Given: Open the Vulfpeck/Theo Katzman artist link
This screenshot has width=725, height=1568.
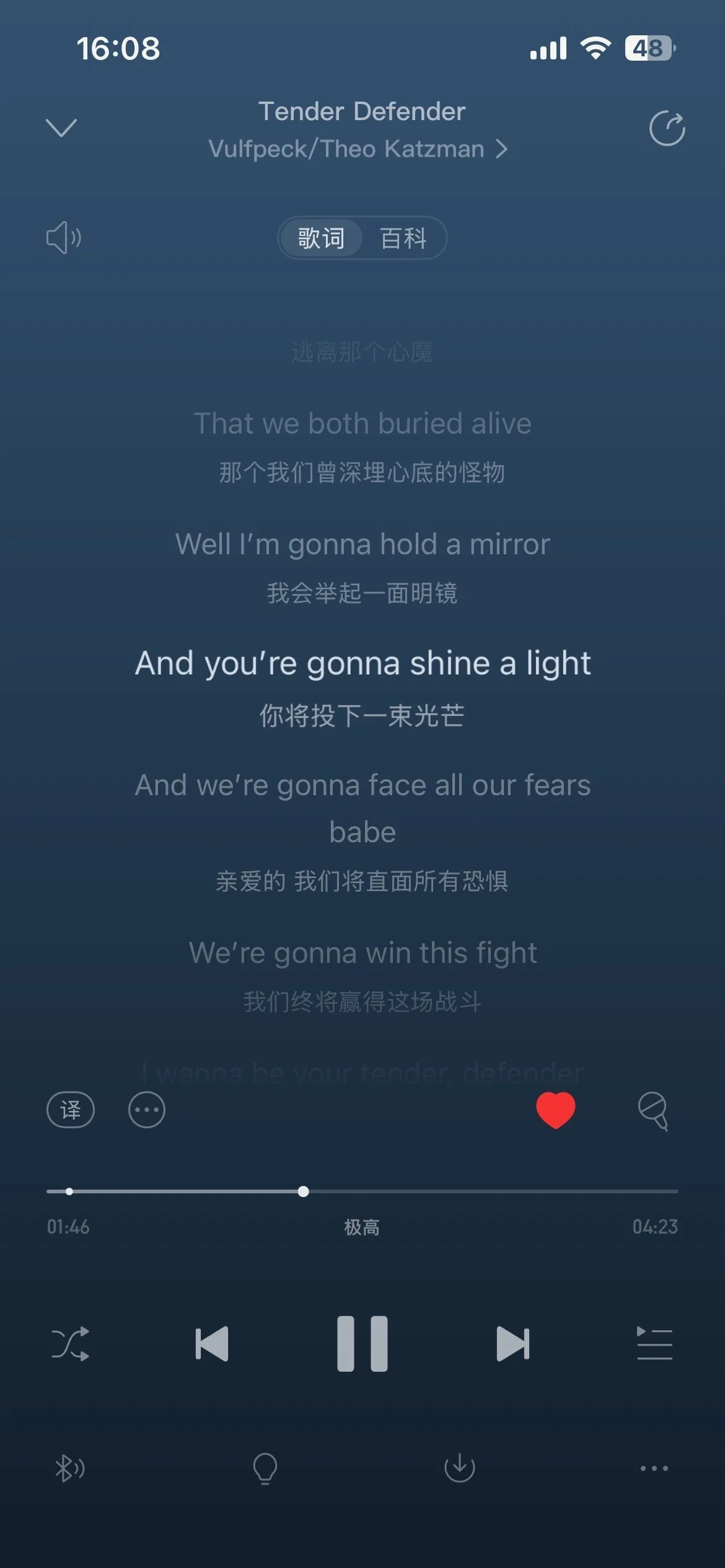Looking at the screenshot, I should 358,149.
